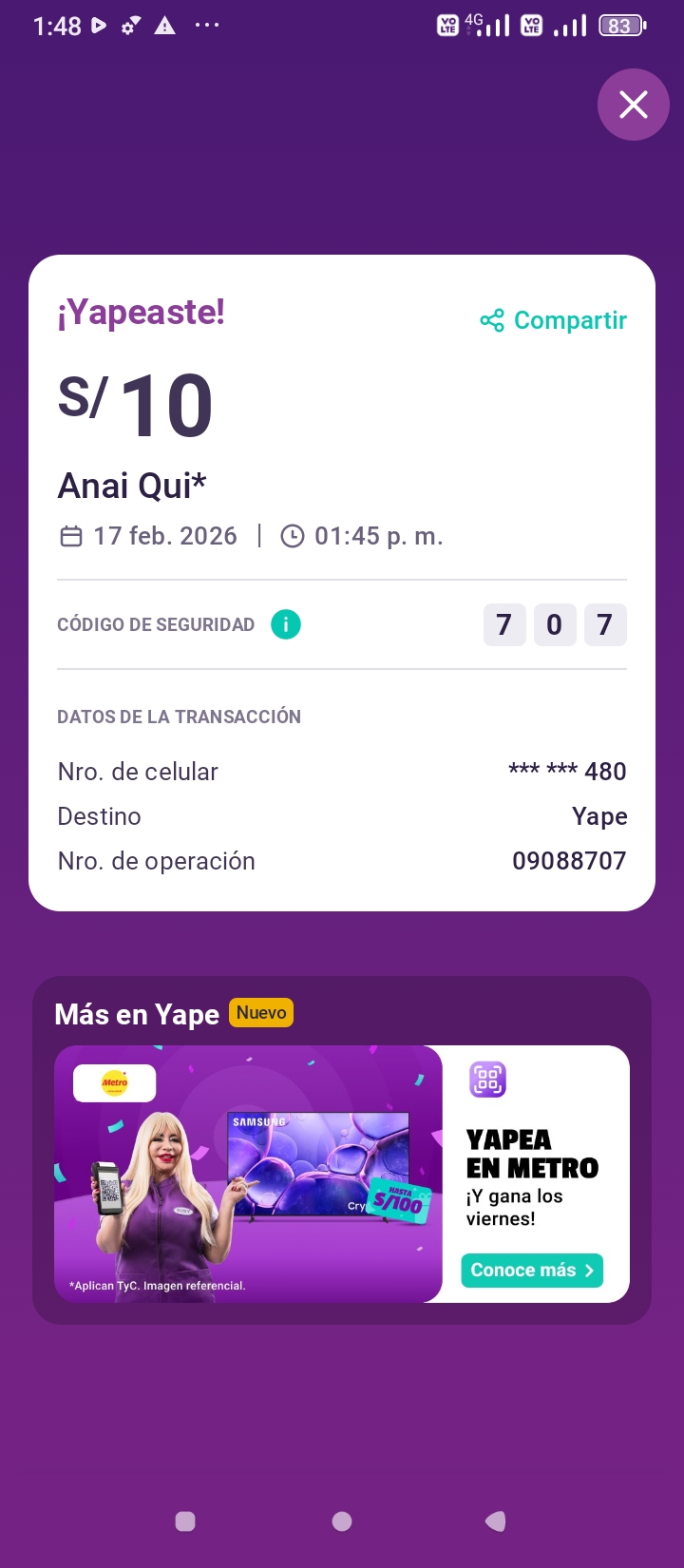
Task: Share the receipt via Compartir
Action: (x=554, y=320)
